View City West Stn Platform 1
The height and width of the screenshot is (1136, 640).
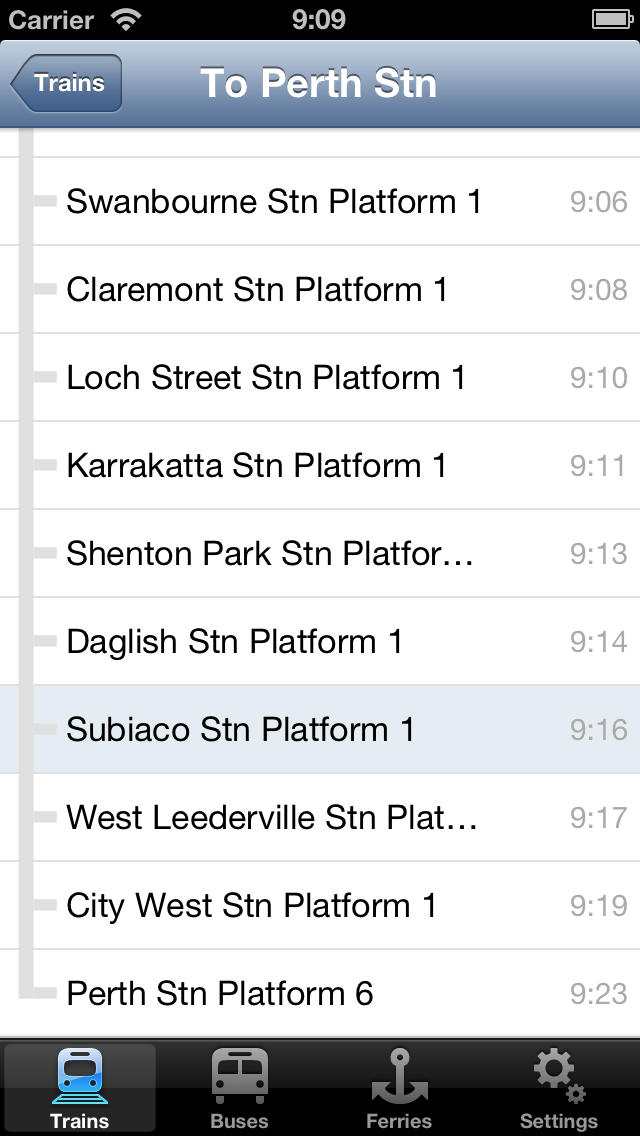(320, 906)
